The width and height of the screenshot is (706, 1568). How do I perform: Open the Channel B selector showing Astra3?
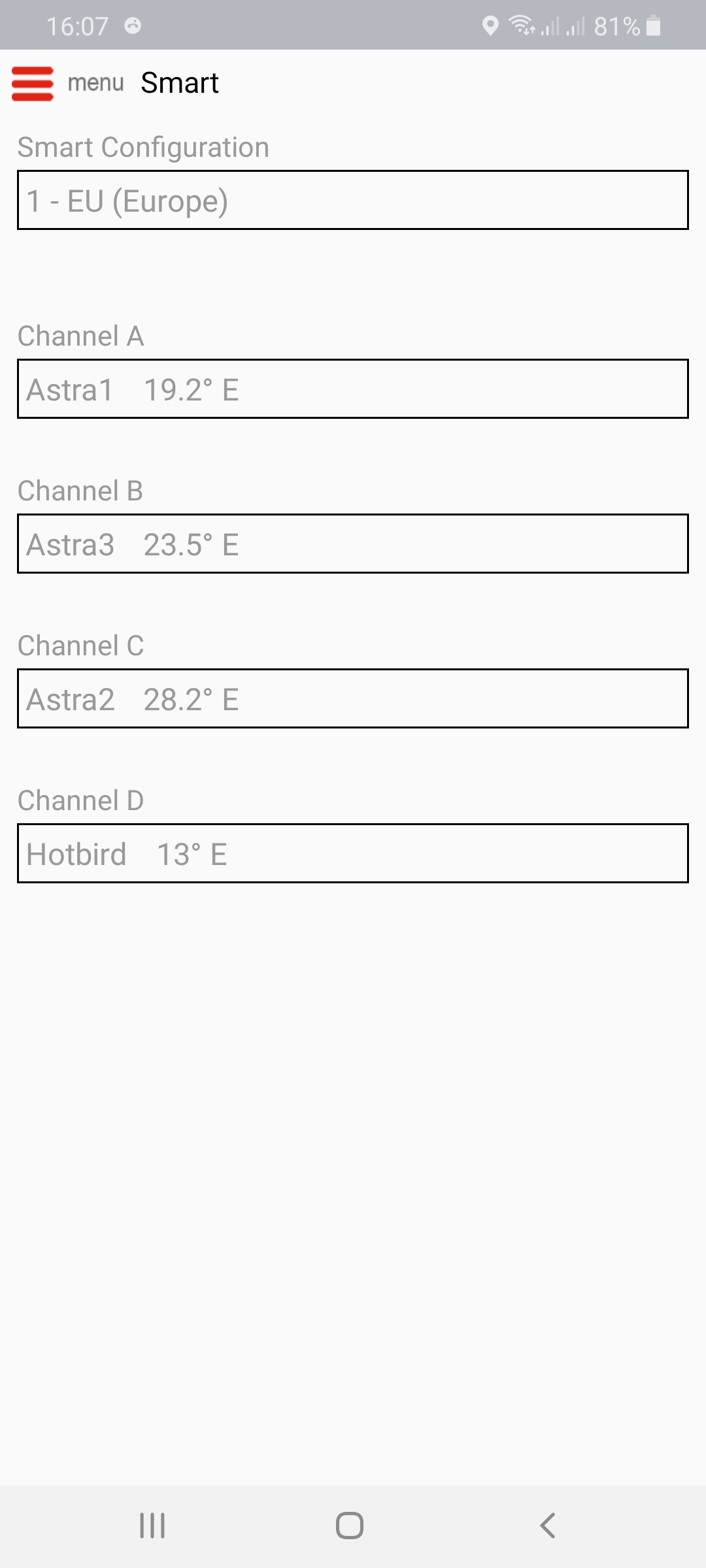point(353,544)
